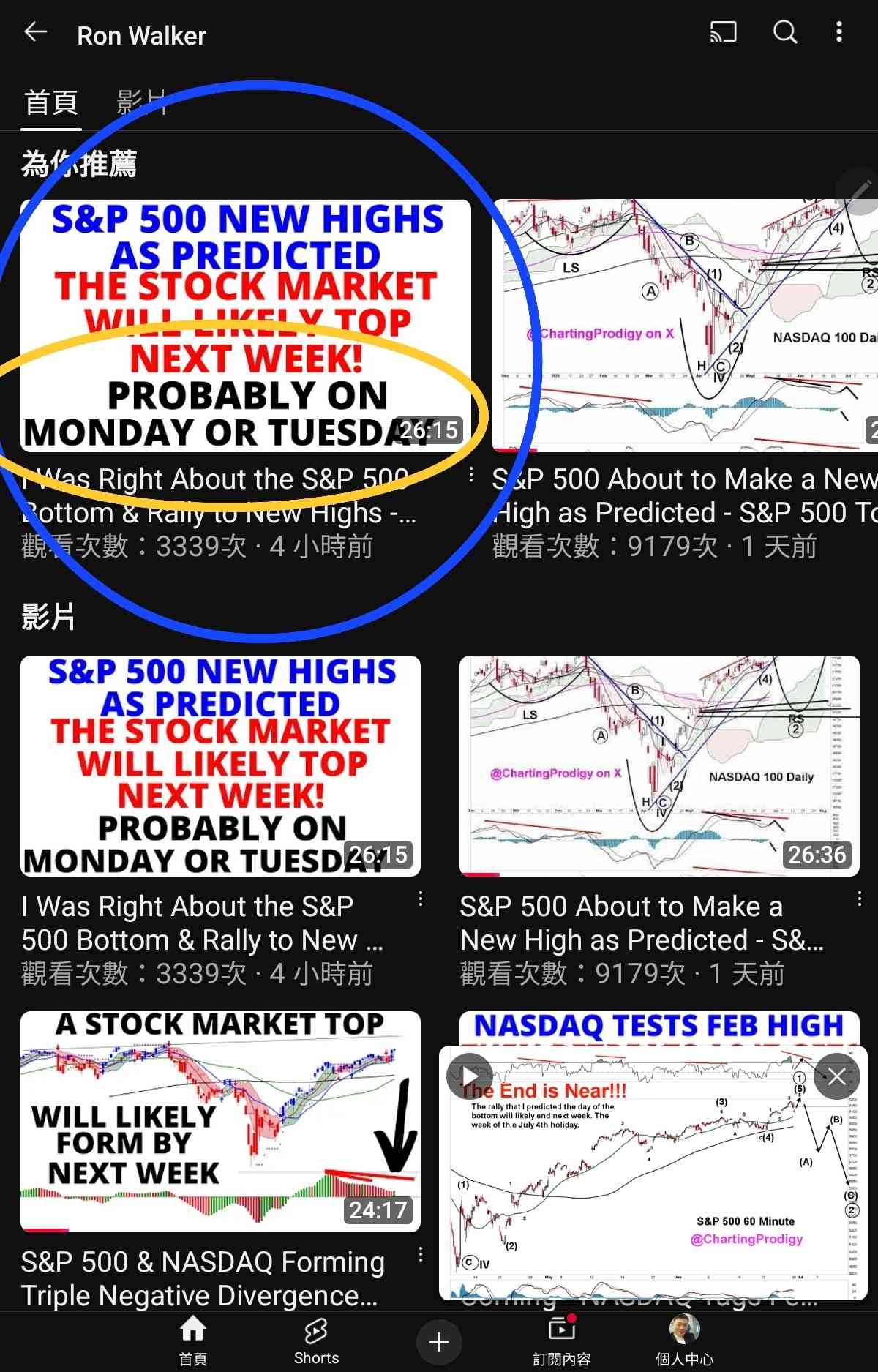Screen dimensions: 878x1372
Task: Tap the cast to device icon
Action: pos(723,33)
